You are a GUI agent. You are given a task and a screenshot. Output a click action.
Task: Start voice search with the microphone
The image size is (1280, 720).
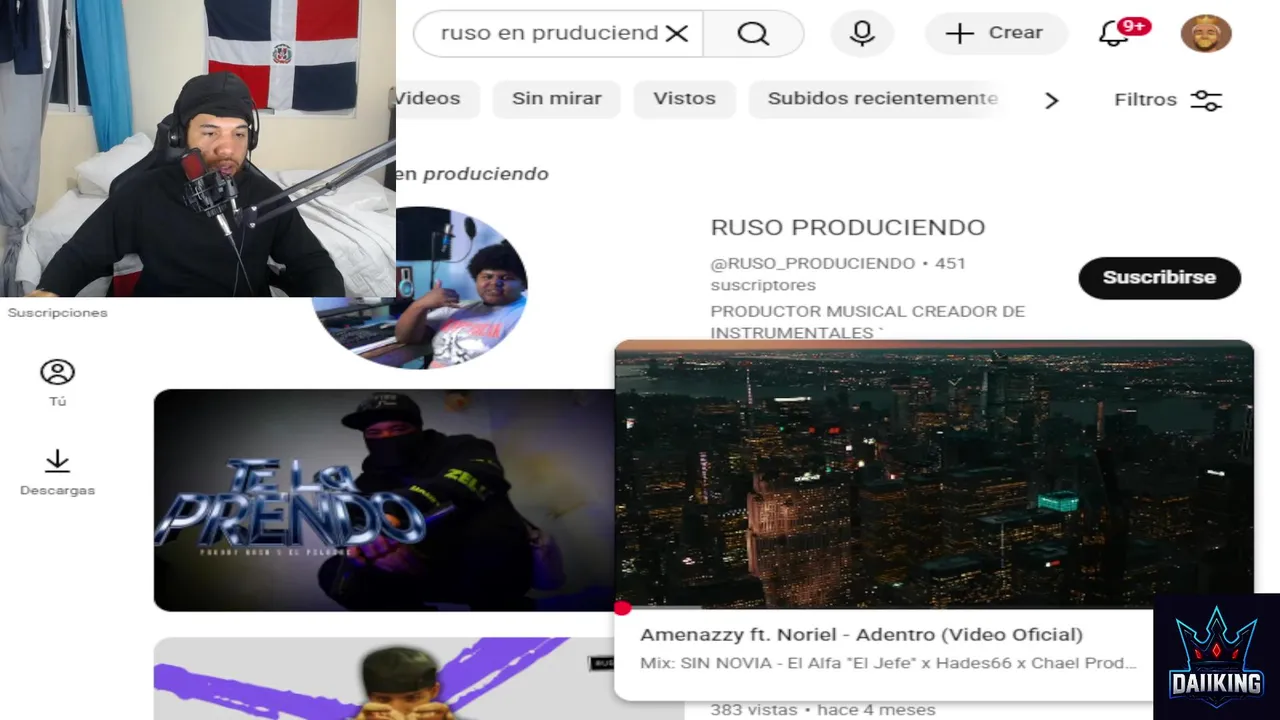pyautogui.click(x=862, y=33)
